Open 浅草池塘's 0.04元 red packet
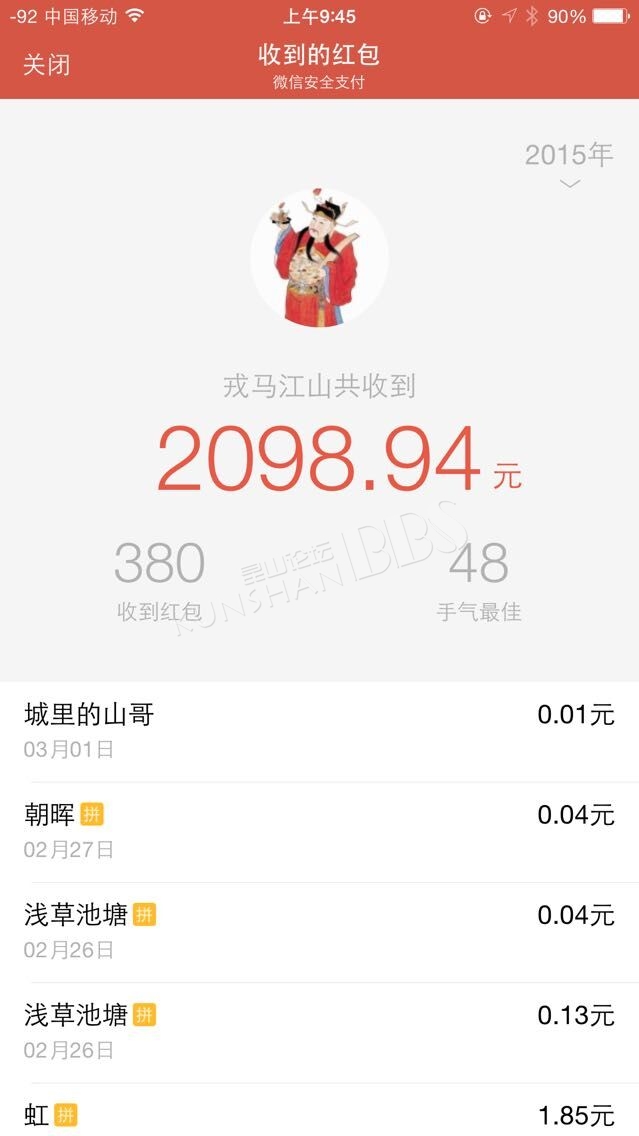The width and height of the screenshot is (639, 1136). click(320, 932)
